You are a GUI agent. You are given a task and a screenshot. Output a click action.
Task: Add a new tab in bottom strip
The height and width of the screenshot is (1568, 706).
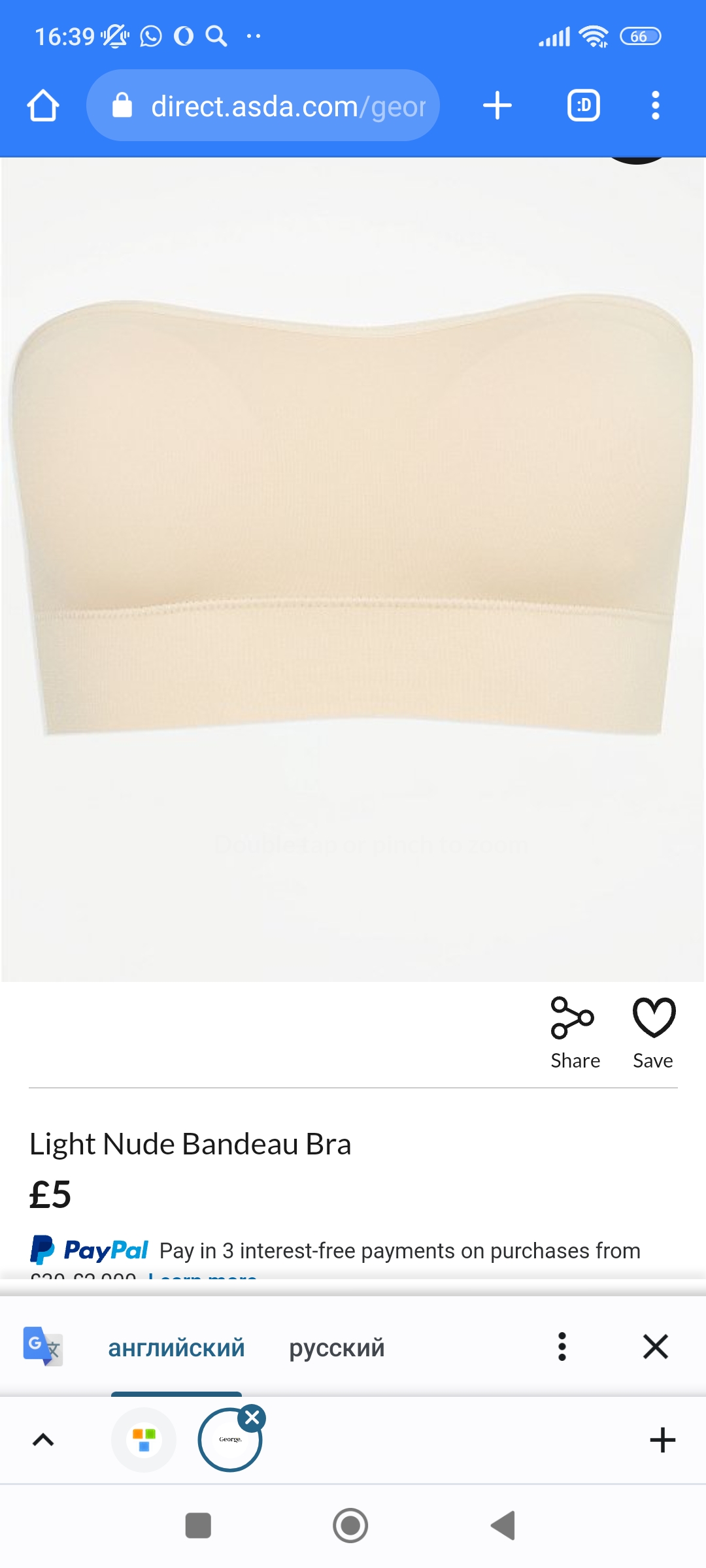(662, 1440)
